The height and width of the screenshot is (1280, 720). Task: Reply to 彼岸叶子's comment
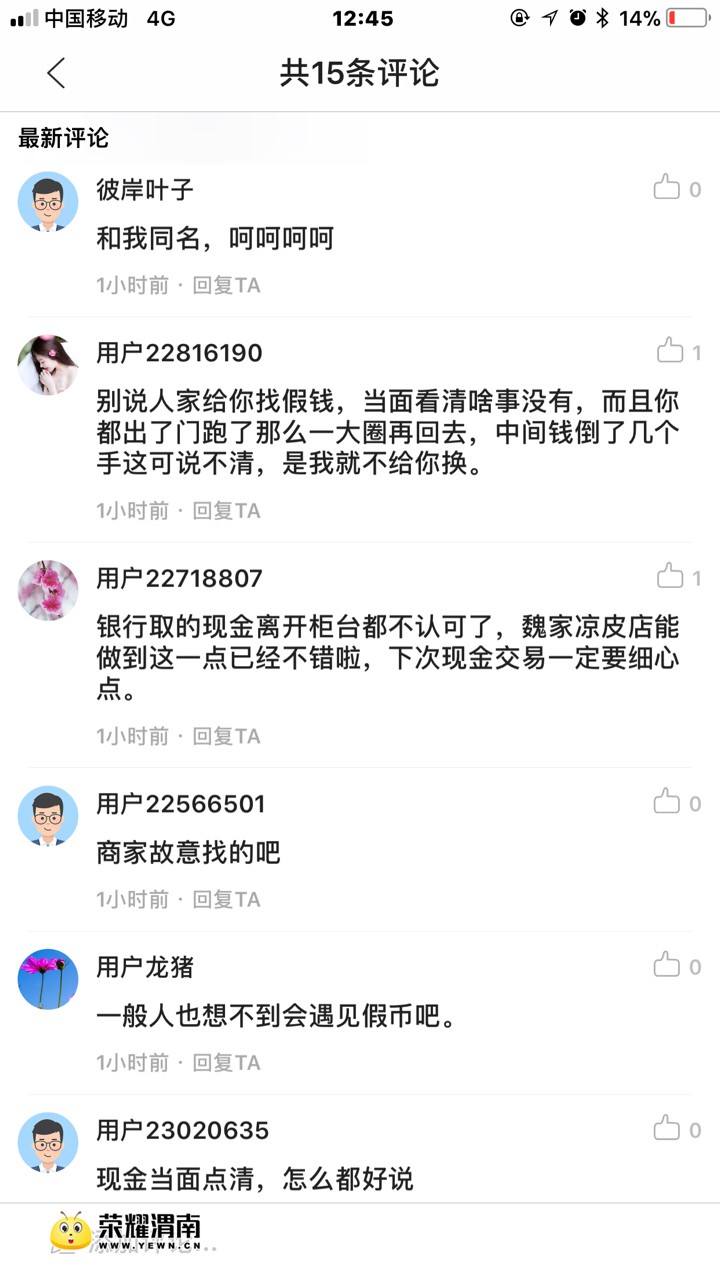coord(226,285)
